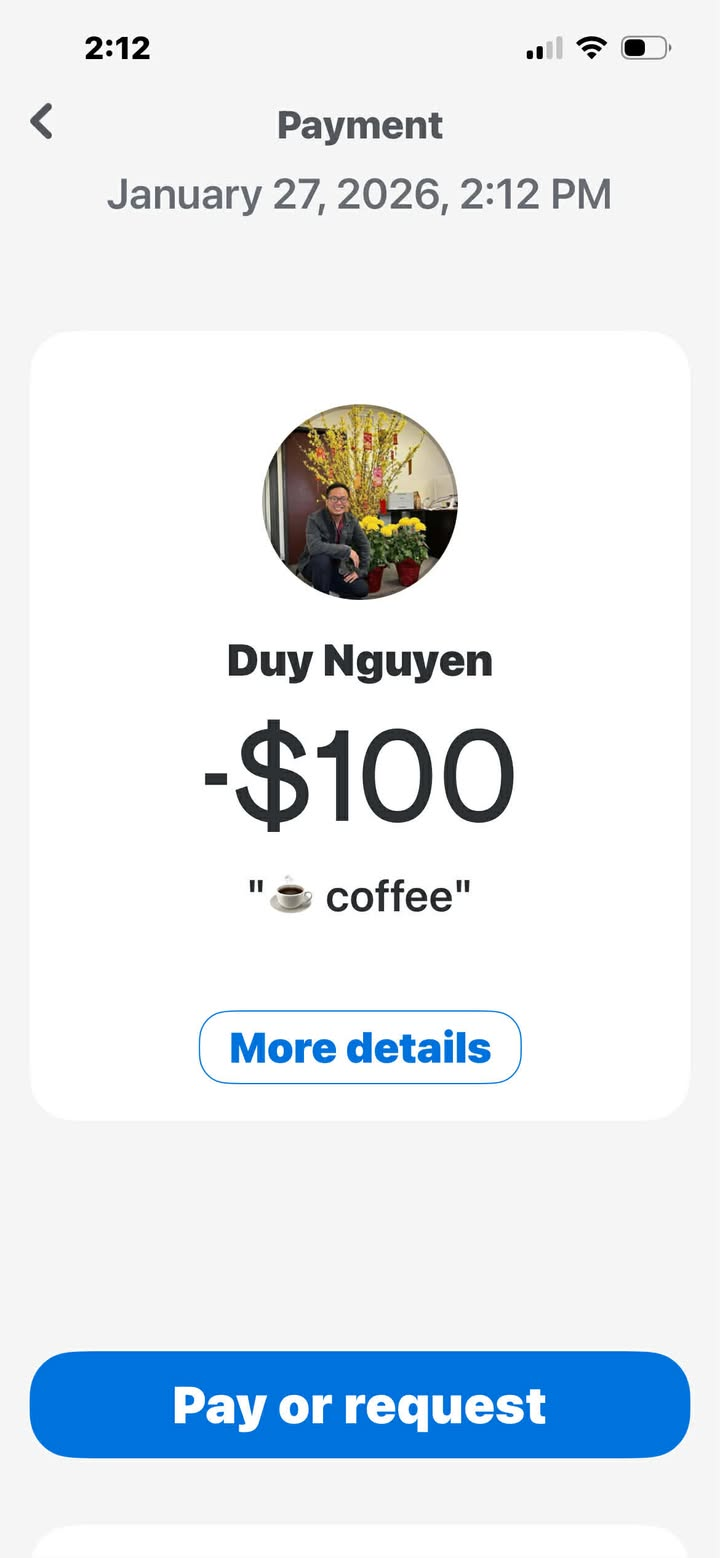Open Duy Nguyen's profile picture
The width and height of the screenshot is (720, 1558).
(x=360, y=502)
